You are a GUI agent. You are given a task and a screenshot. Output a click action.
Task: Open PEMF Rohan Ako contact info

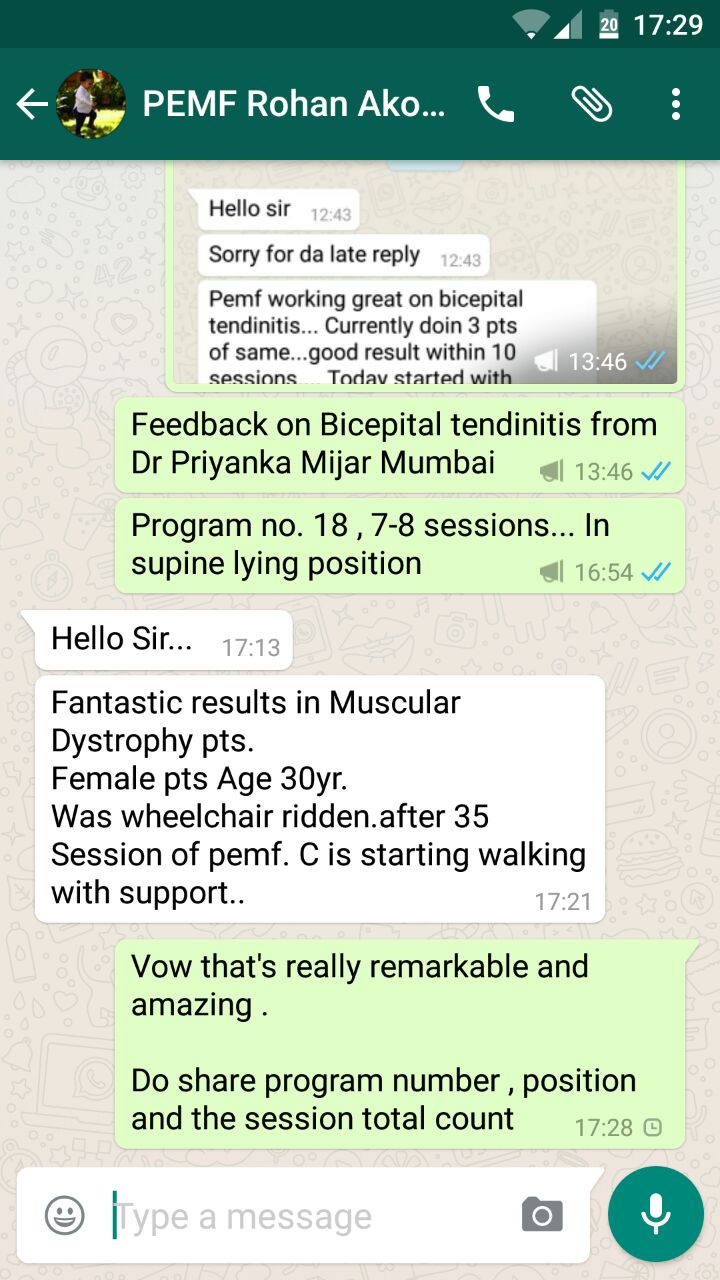pyautogui.click(x=294, y=104)
